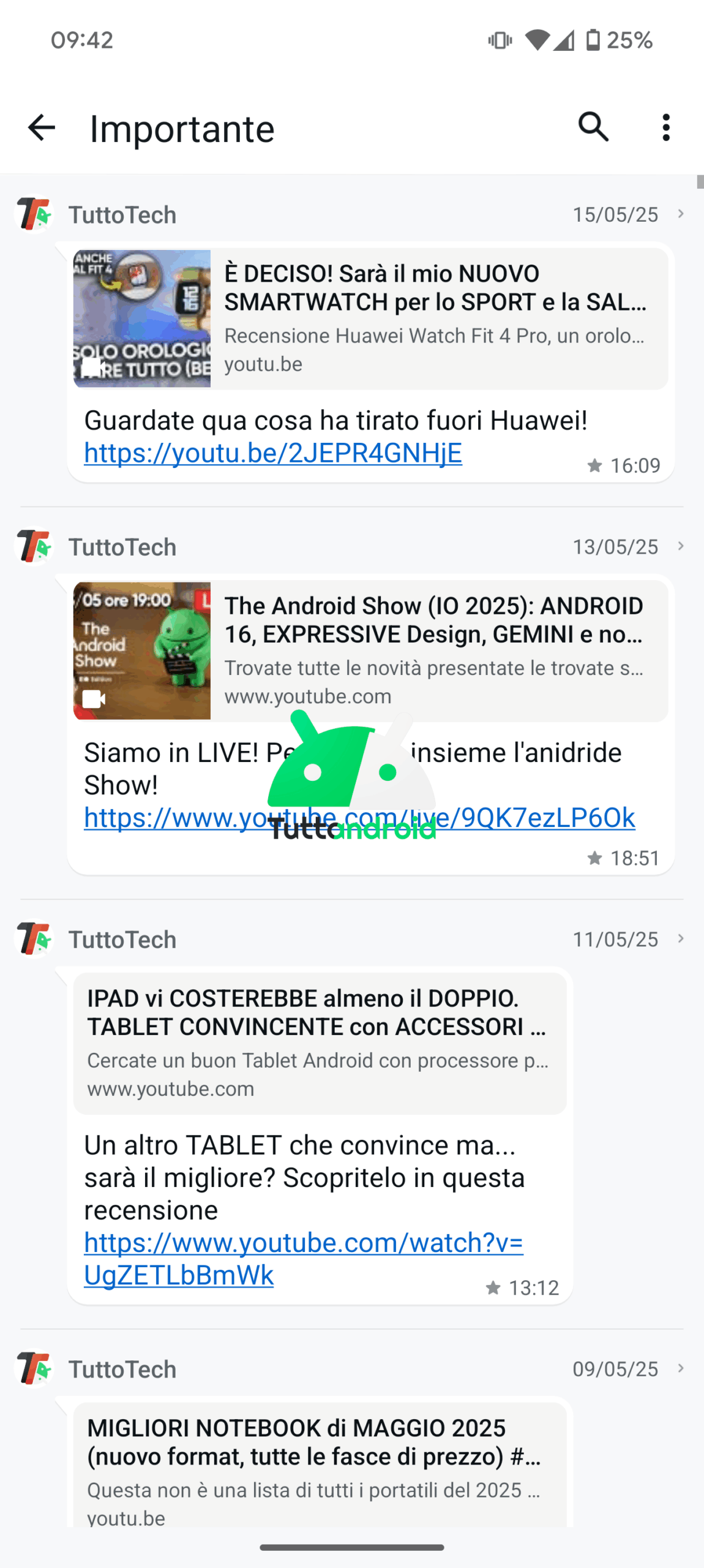Image resolution: width=704 pixels, height=1568 pixels.
Task: Open the Huawei Watch Fit 4 Pro preview card
Action: click(x=370, y=318)
